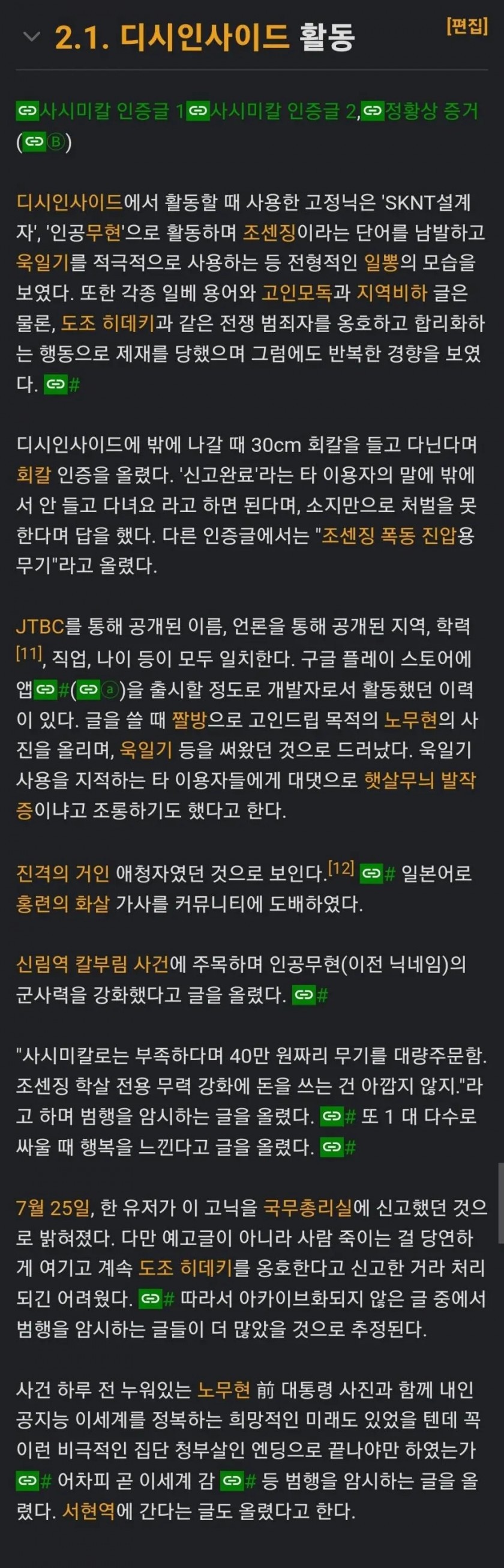This screenshot has width=504, height=1568.
Task: Open the 서현역 wiki link
Action: (x=88, y=1510)
